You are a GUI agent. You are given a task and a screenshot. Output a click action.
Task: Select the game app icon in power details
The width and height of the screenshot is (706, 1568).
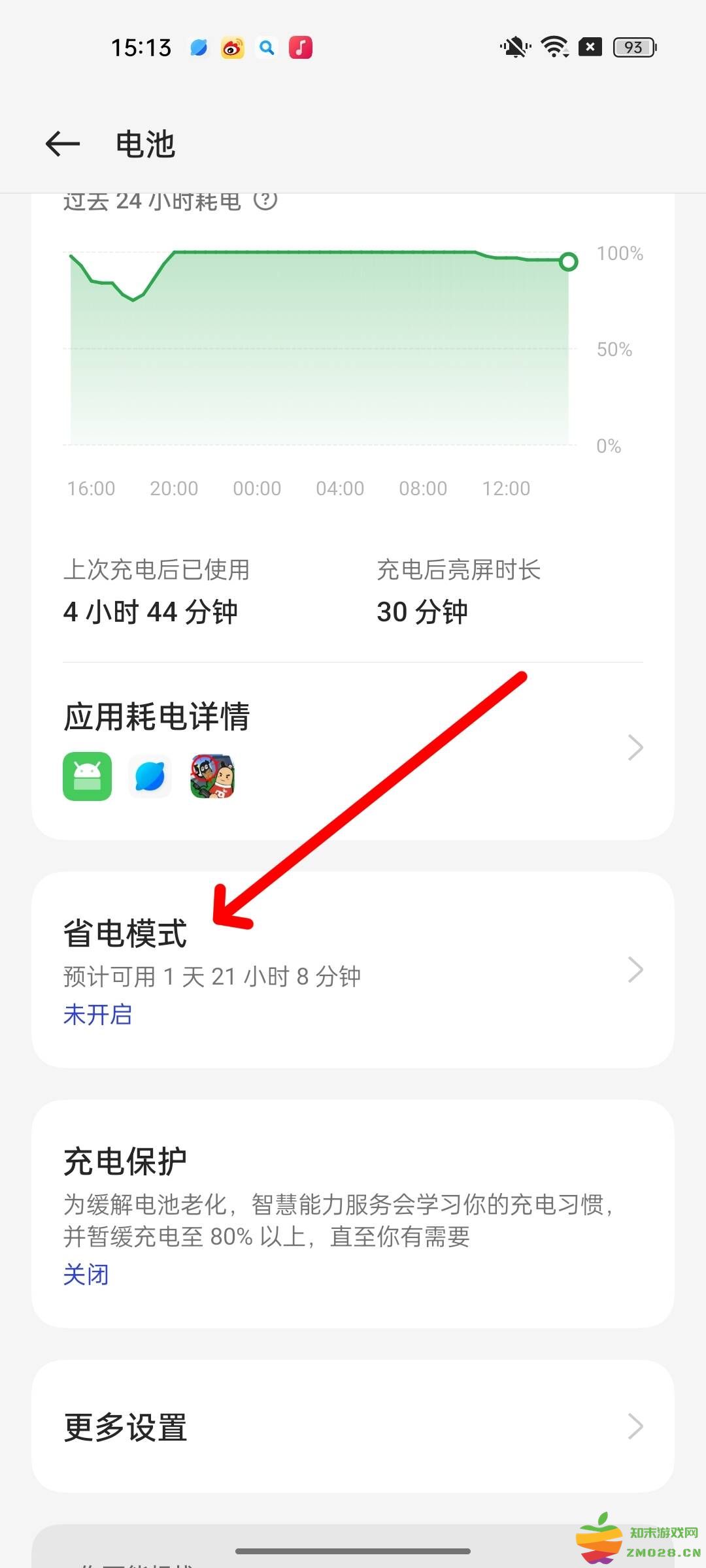[212, 776]
